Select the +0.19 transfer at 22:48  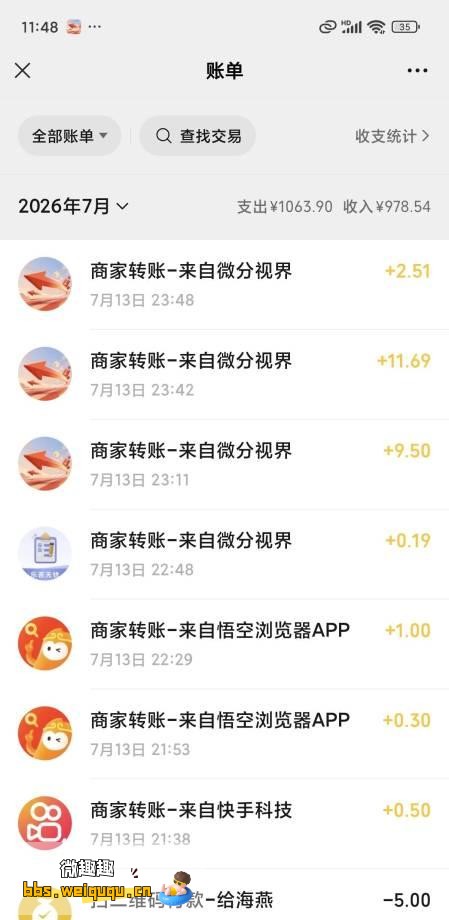[224, 554]
